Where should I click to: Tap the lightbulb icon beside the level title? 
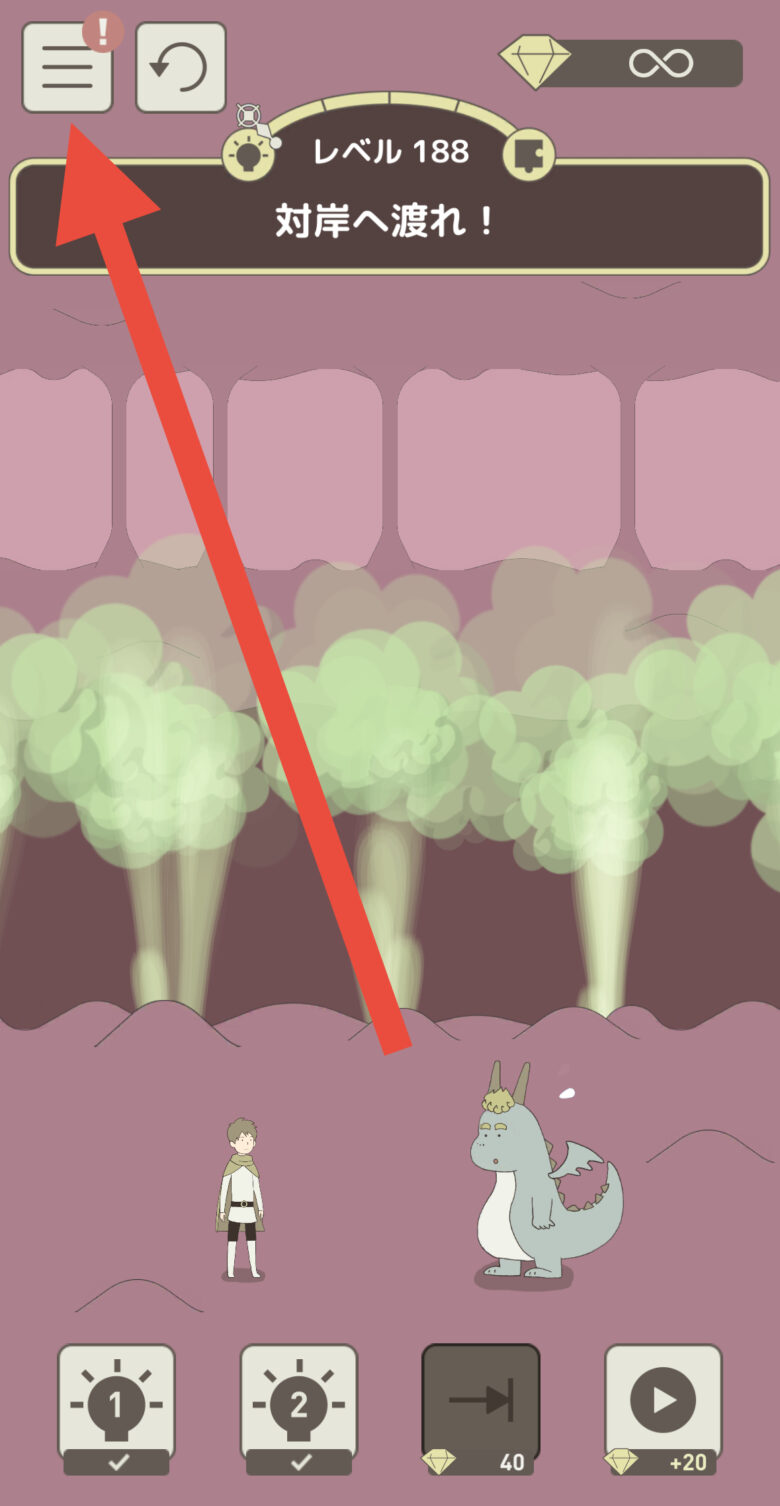click(247, 155)
